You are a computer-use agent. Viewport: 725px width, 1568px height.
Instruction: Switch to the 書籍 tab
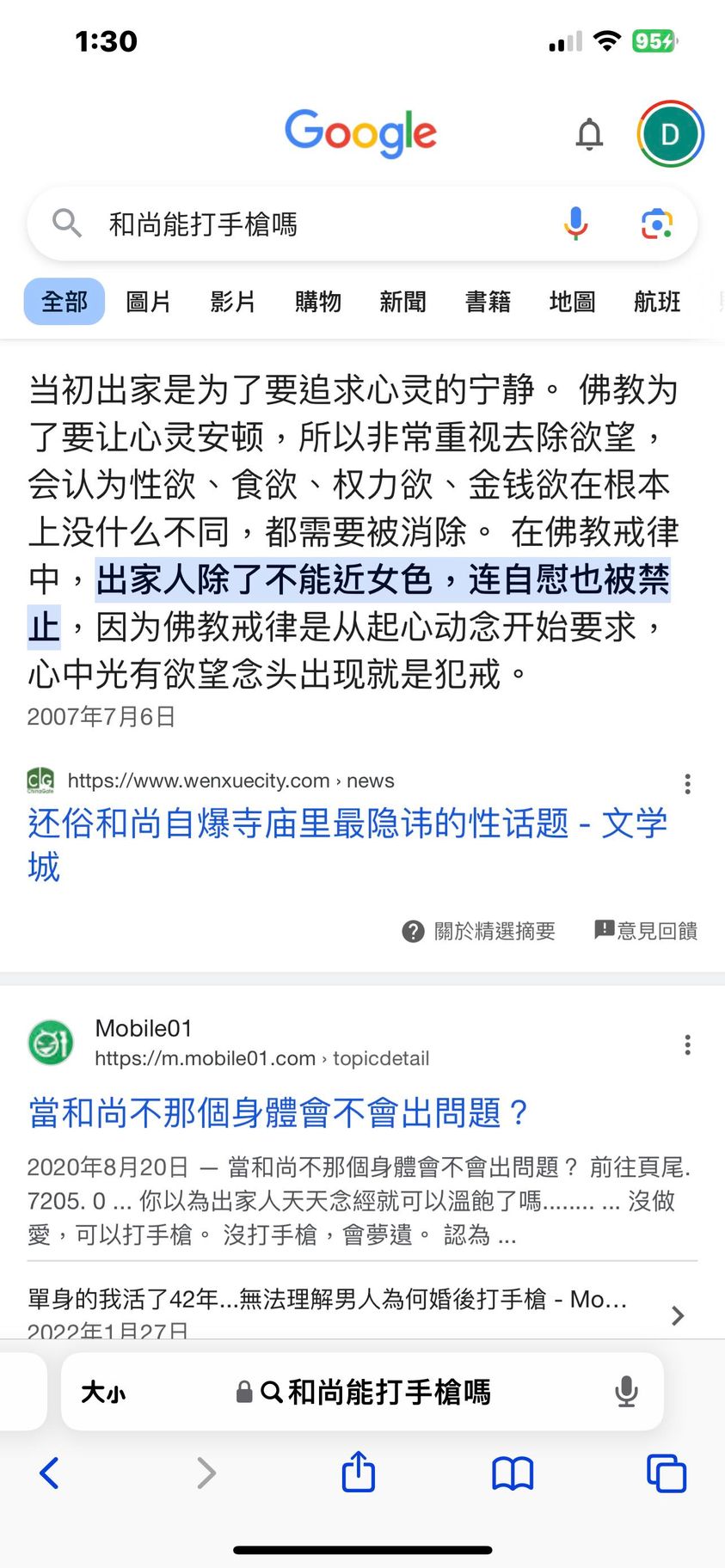(x=488, y=302)
